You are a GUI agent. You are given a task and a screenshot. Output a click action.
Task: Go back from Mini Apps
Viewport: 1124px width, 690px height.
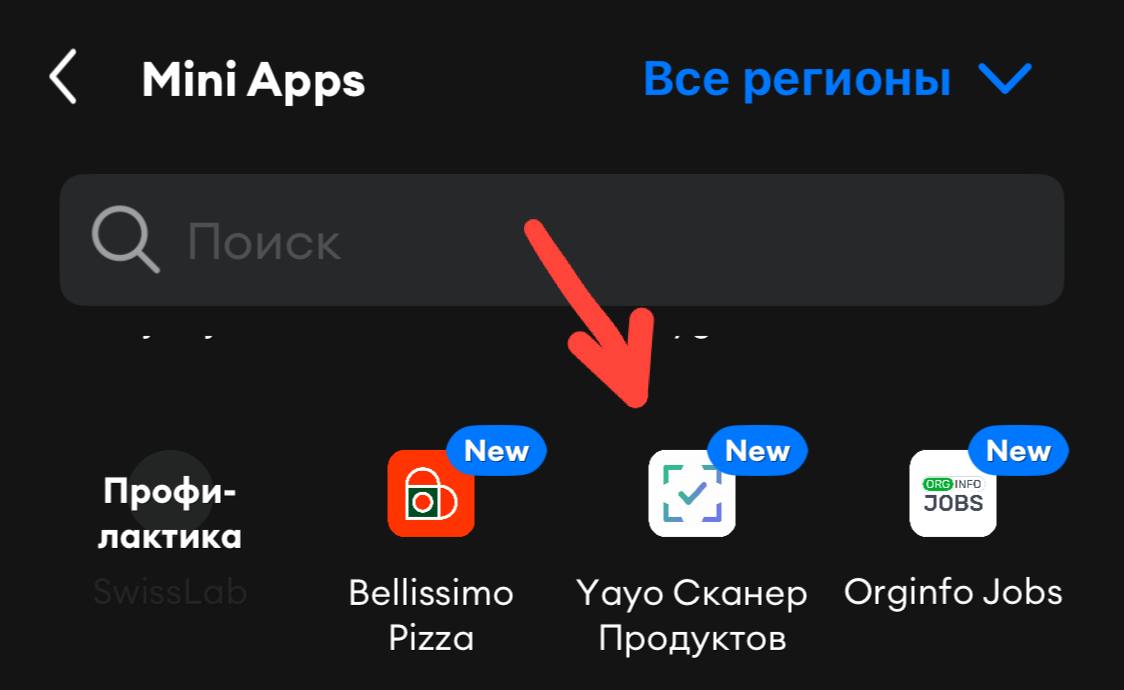click(63, 79)
